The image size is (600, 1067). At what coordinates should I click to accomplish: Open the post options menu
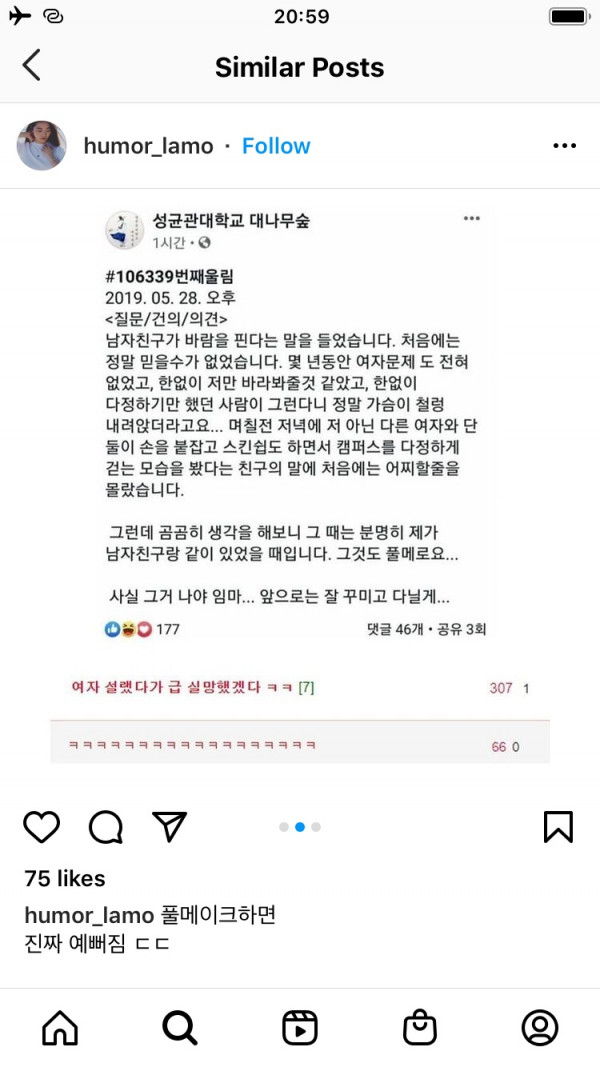(564, 146)
